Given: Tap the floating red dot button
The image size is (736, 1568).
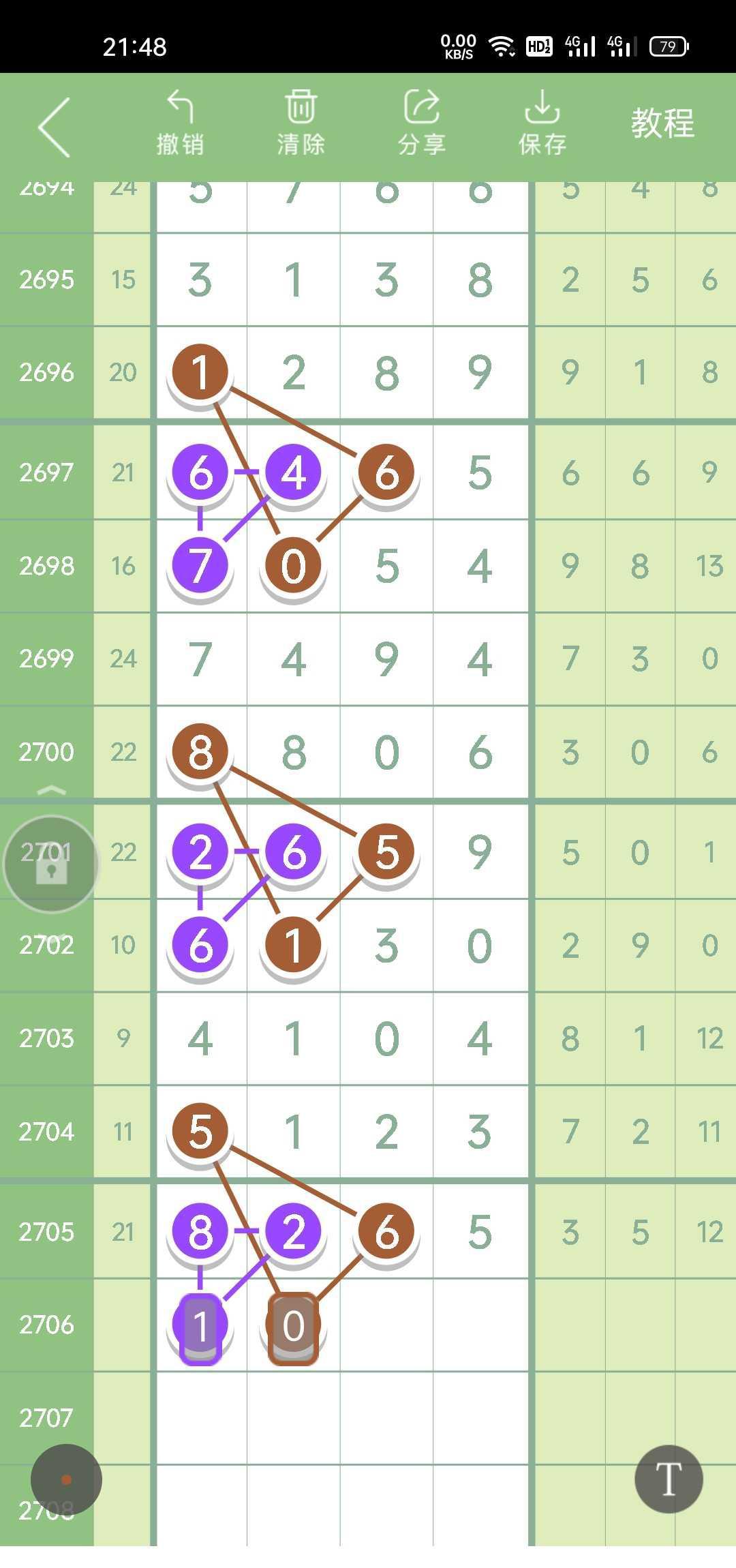Looking at the screenshot, I should [66, 1479].
